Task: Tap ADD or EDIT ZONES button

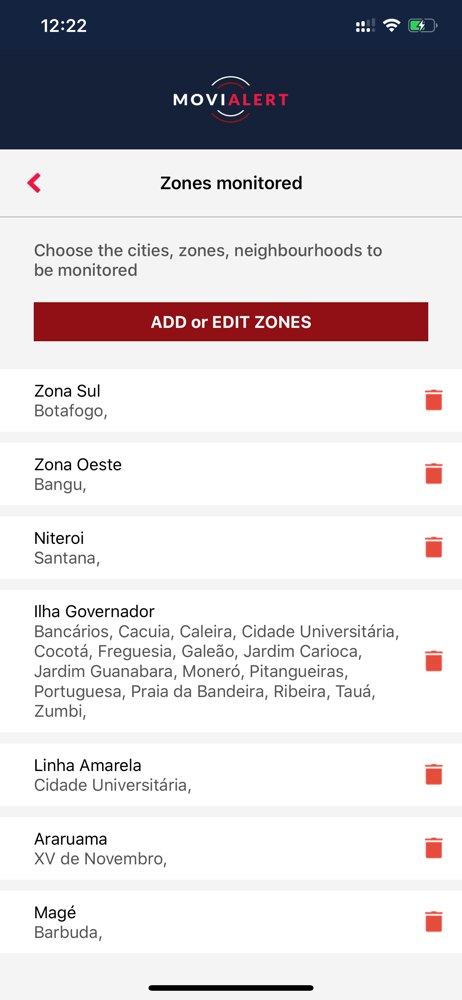Action: (x=231, y=322)
